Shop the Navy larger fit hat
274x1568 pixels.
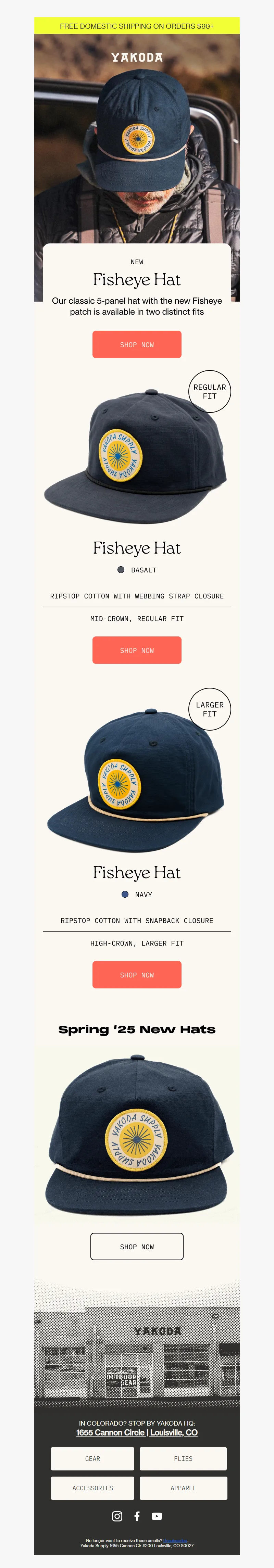coord(136,974)
